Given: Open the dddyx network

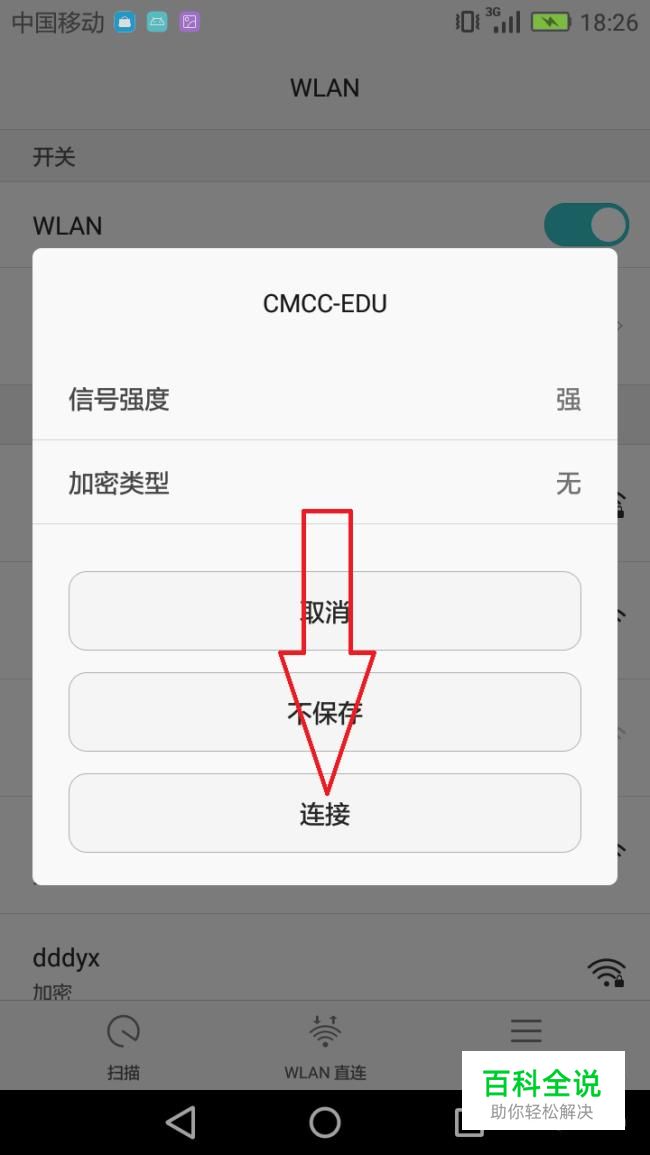Looking at the screenshot, I should click(x=324, y=971).
